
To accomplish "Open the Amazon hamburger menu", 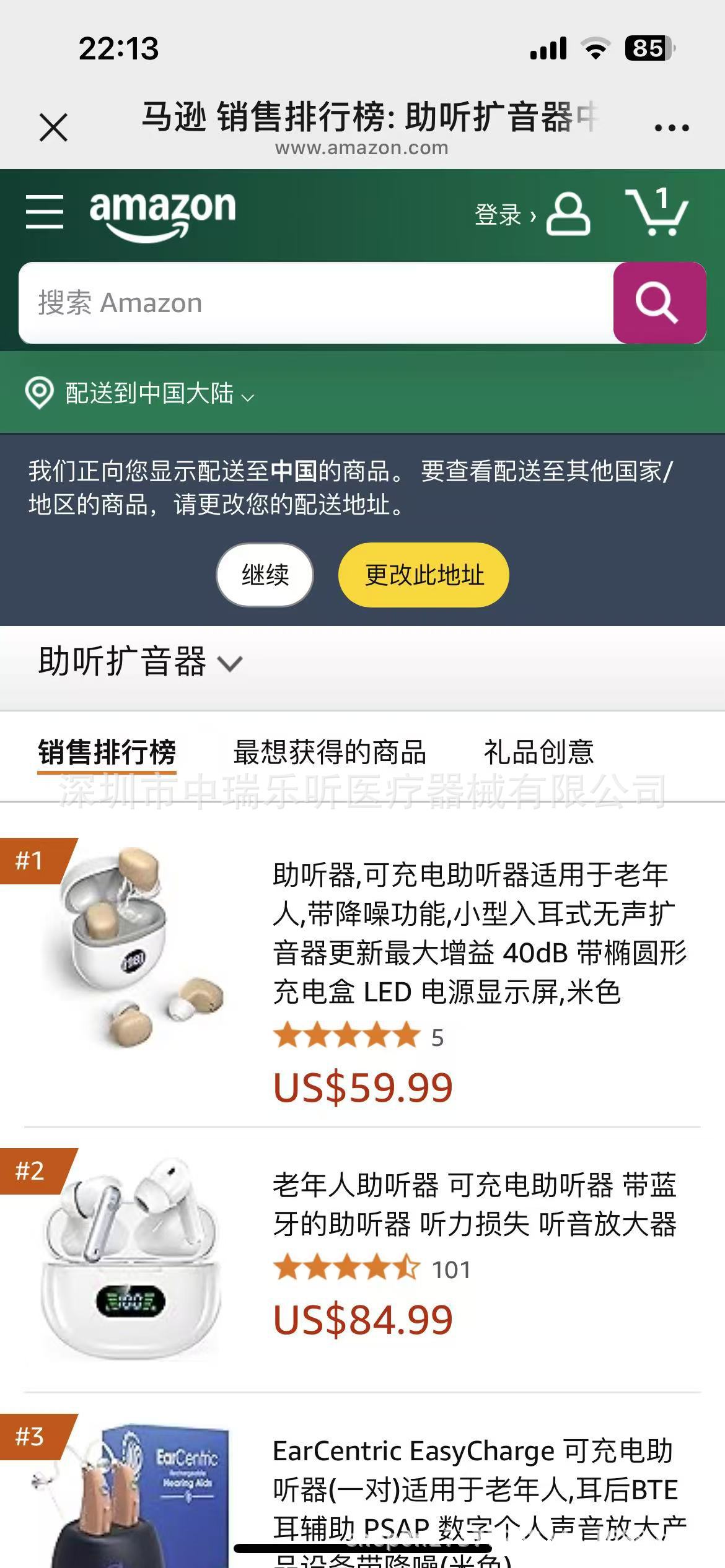I will (x=45, y=211).
